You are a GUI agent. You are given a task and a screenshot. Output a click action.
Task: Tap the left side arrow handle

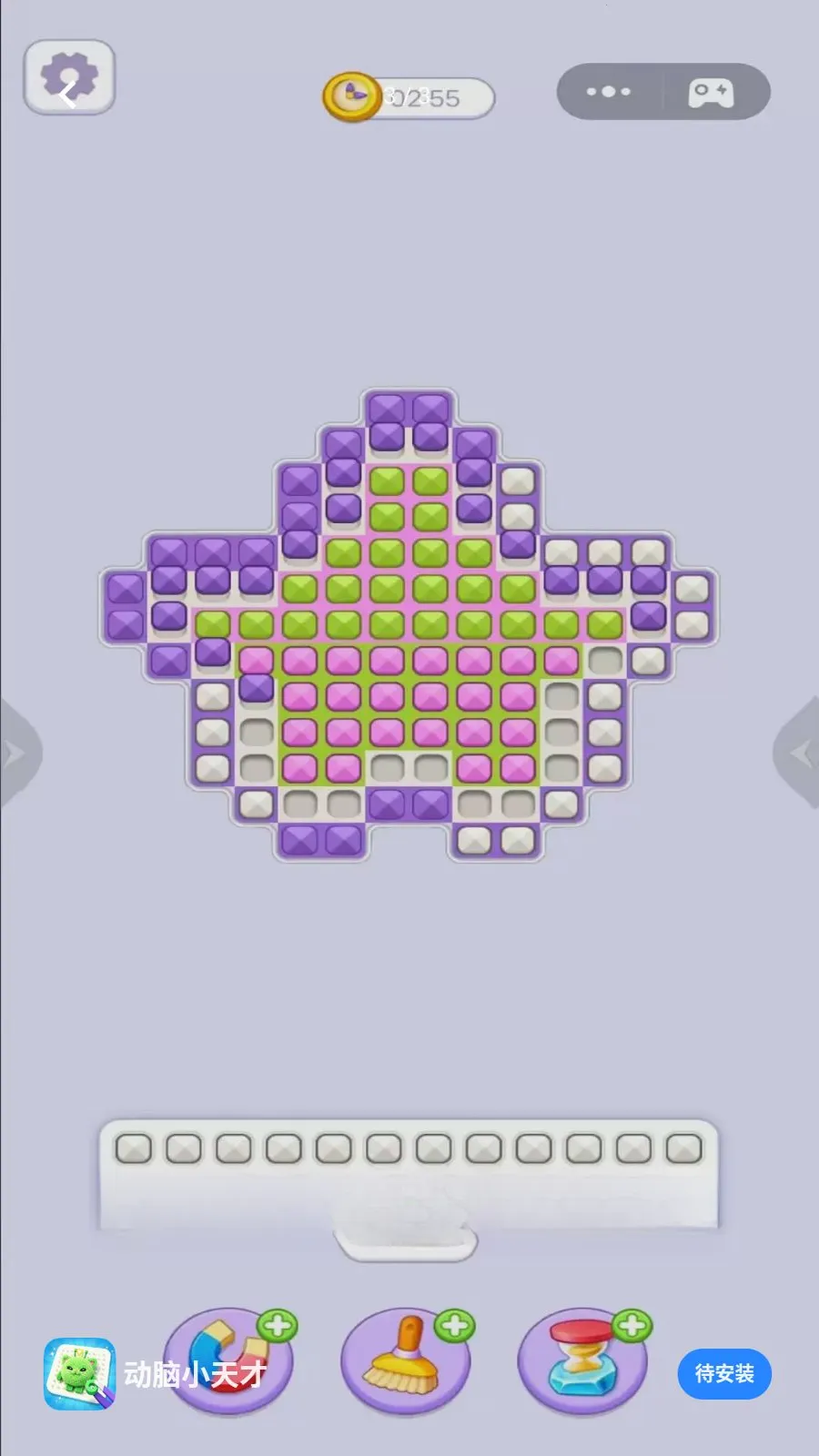[x=18, y=753]
